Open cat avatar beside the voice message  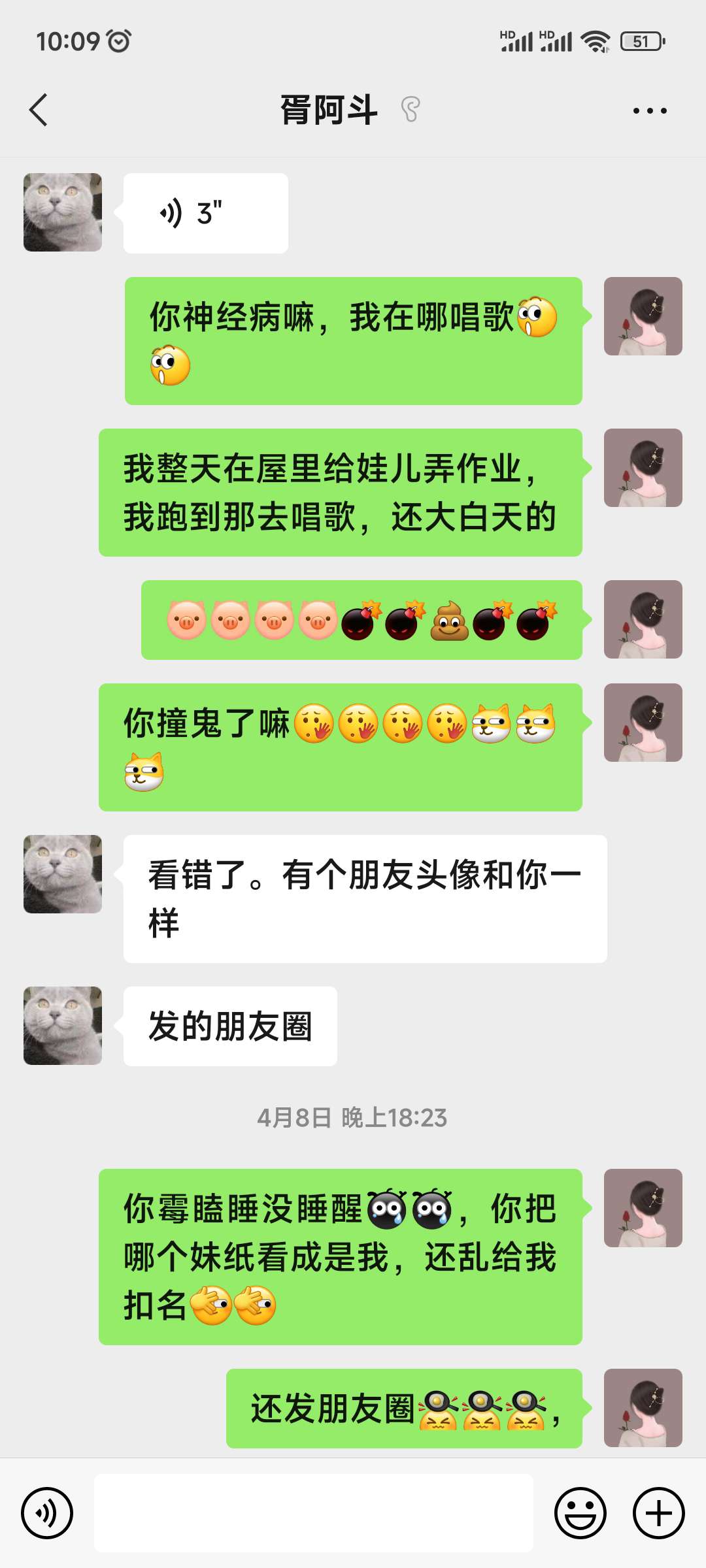click(63, 212)
